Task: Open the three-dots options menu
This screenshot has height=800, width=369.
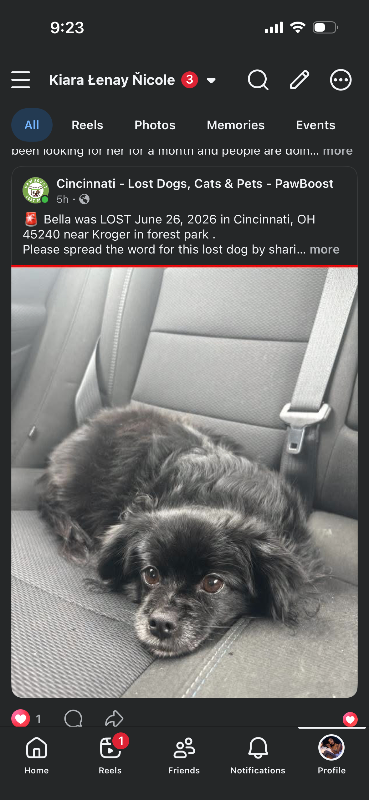Action: point(340,80)
